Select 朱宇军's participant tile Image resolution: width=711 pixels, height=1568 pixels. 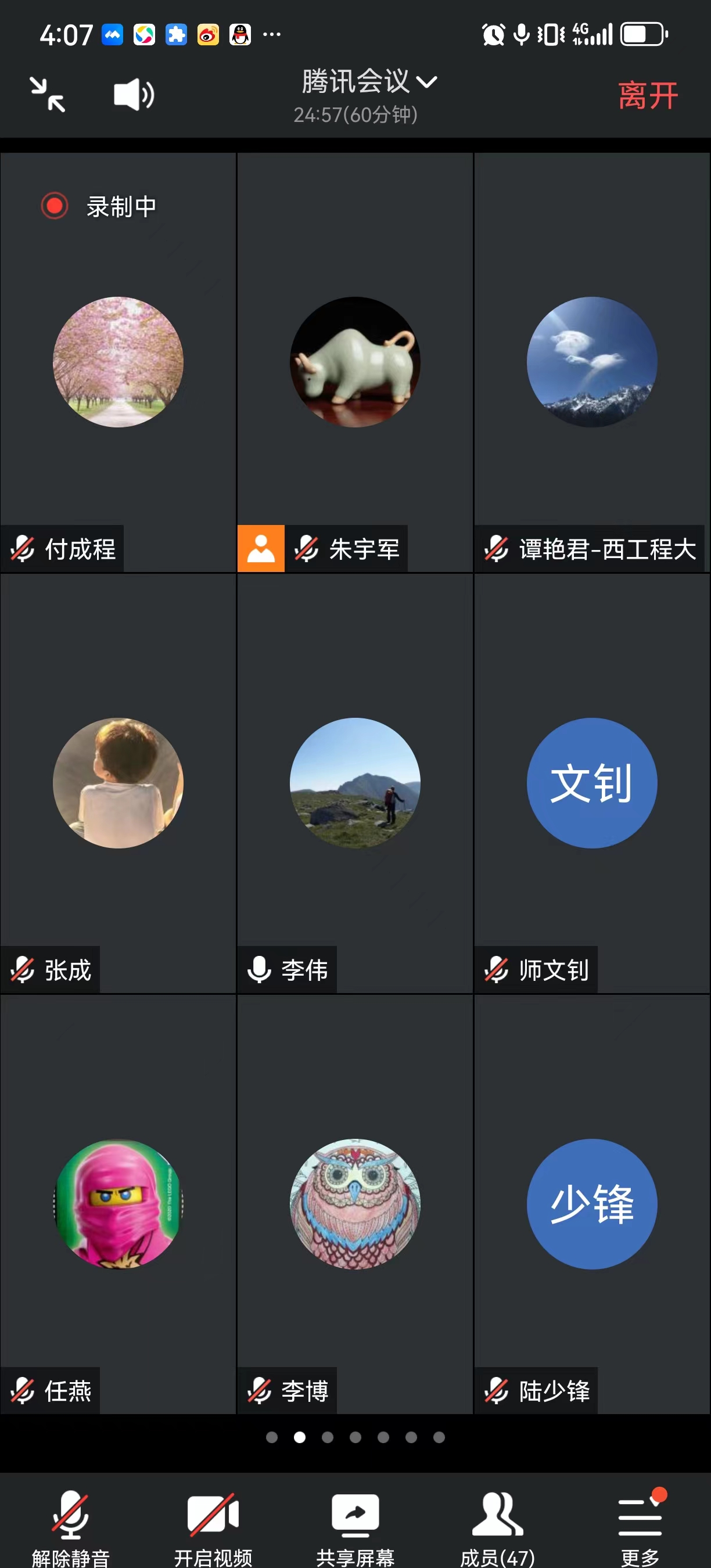pos(355,363)
